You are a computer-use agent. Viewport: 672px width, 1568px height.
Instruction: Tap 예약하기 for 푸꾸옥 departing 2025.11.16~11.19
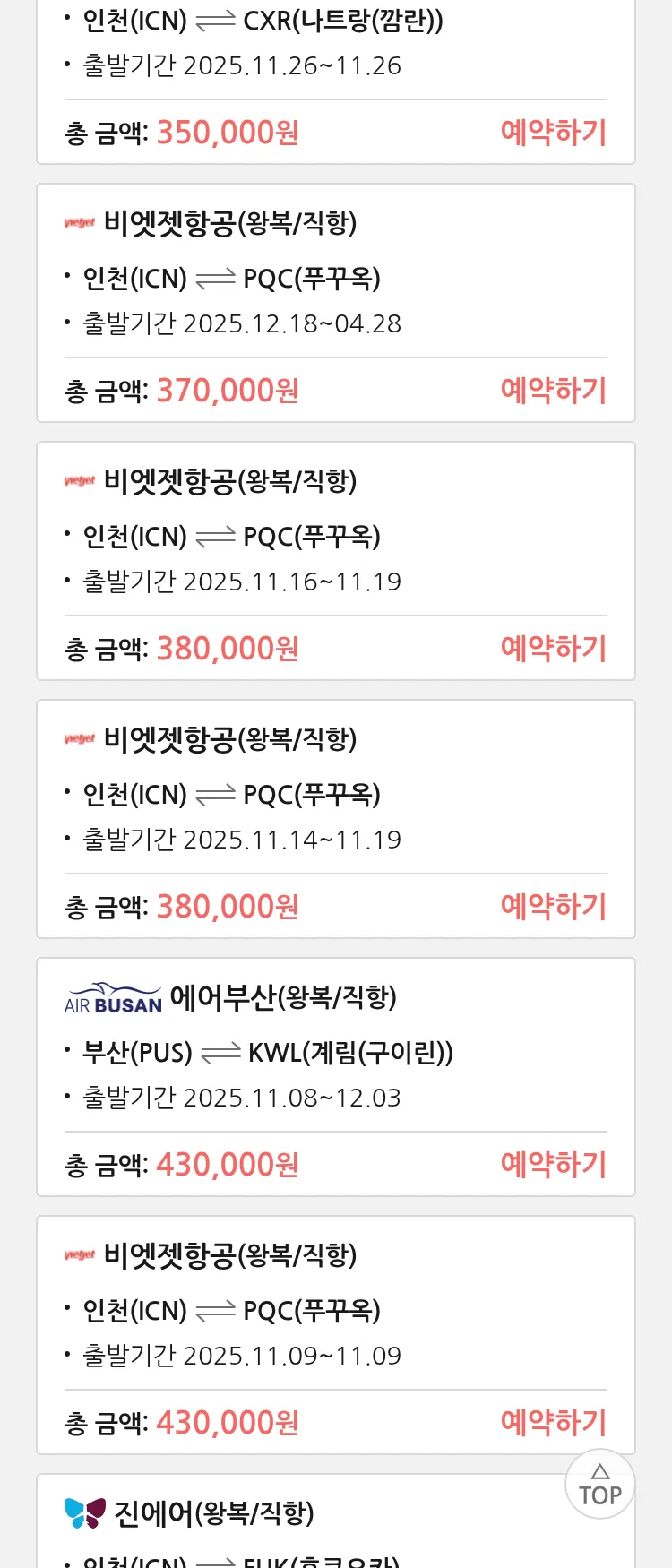(553, 649)
